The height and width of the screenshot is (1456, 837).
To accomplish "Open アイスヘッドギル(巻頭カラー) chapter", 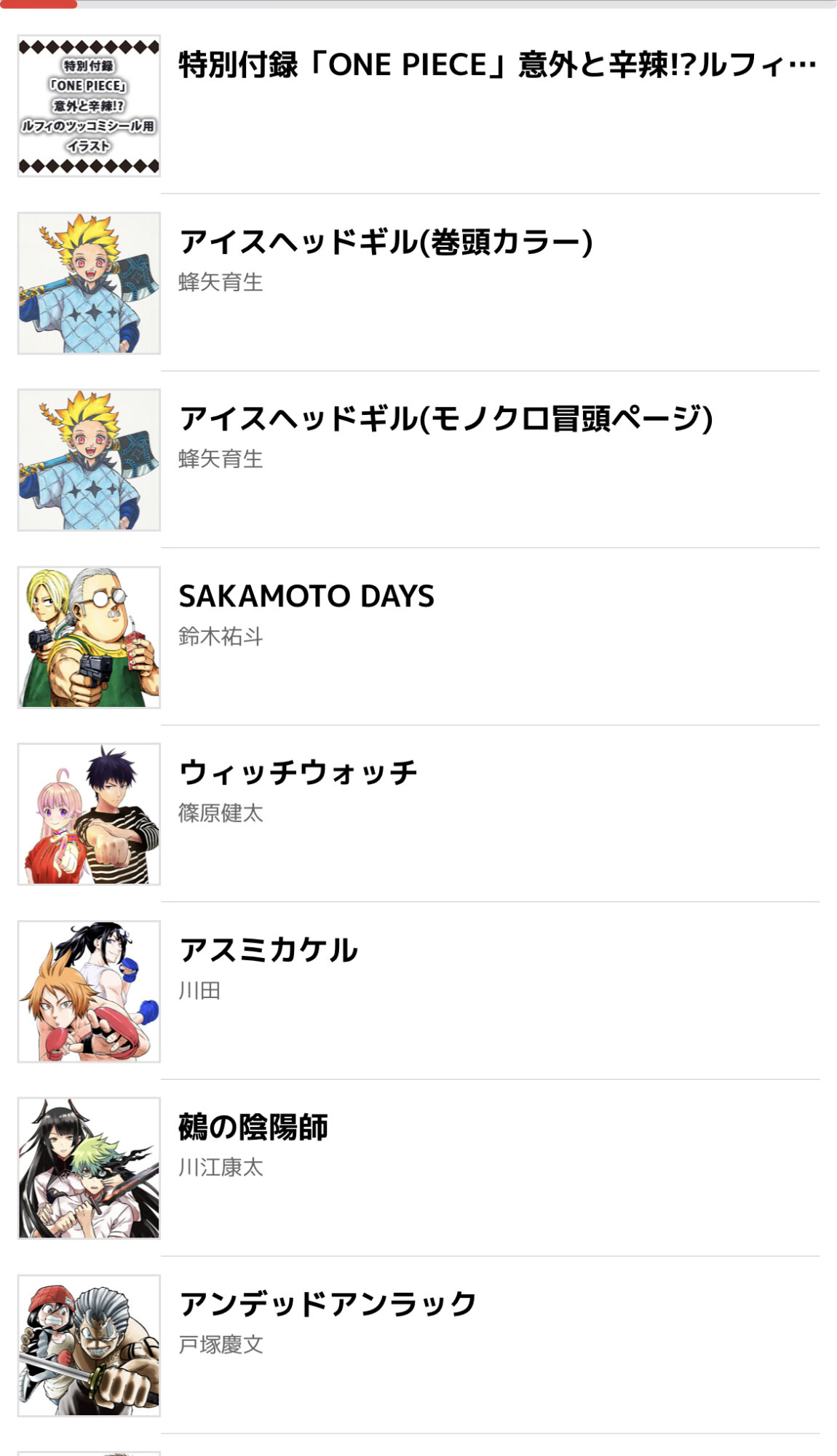I will [x=386, y=242].
